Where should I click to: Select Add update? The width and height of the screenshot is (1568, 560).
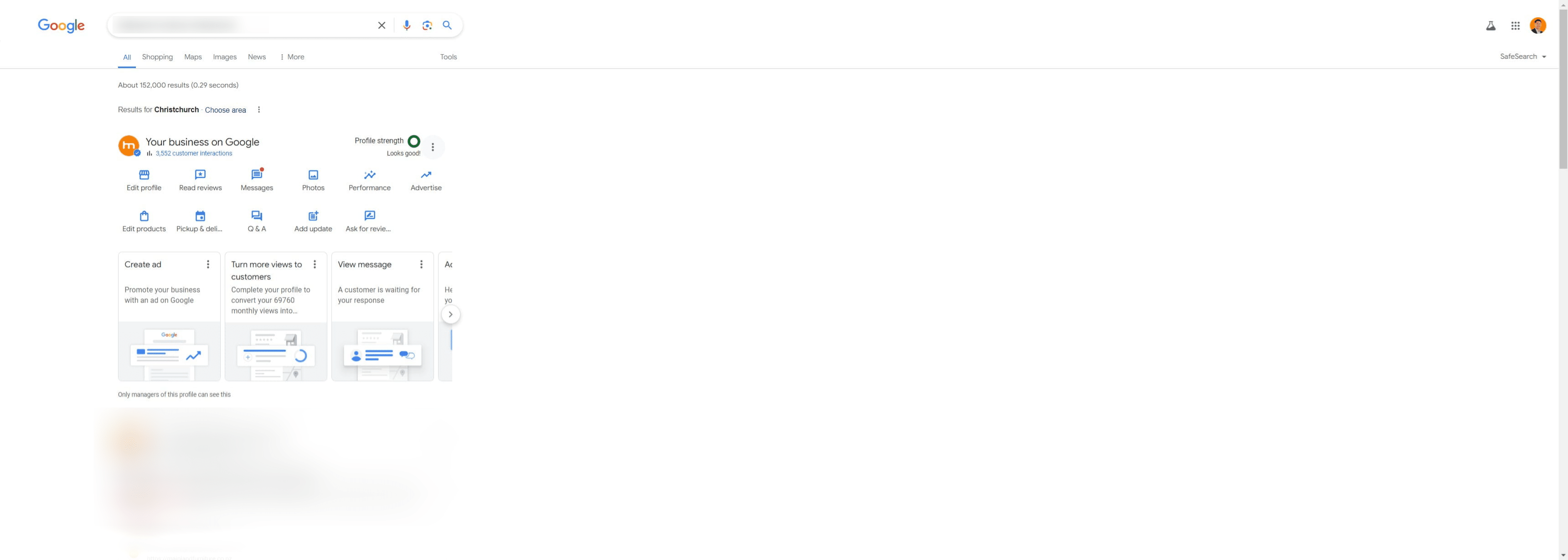313,221
